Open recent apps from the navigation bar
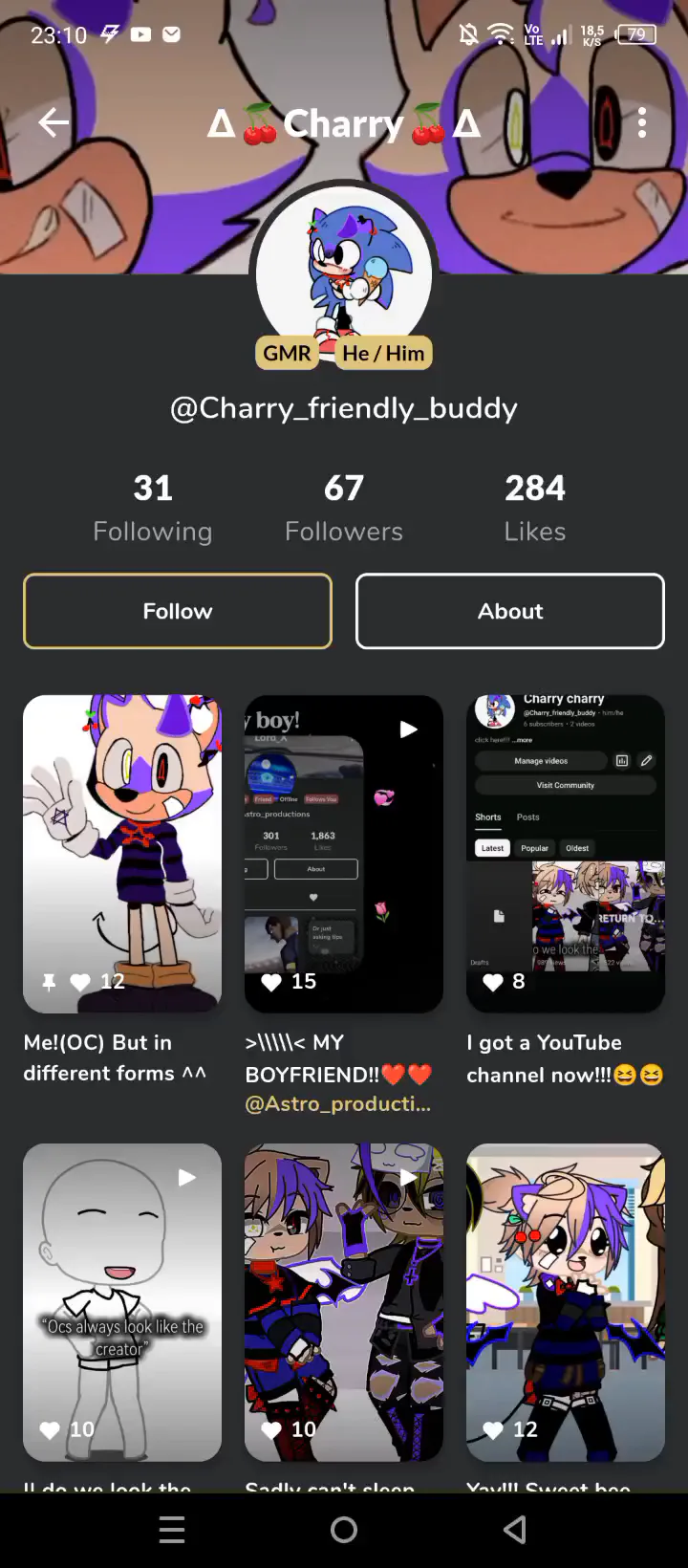Image resolution: width=688 pixels, height=1568 pixels. [172, 1530]
